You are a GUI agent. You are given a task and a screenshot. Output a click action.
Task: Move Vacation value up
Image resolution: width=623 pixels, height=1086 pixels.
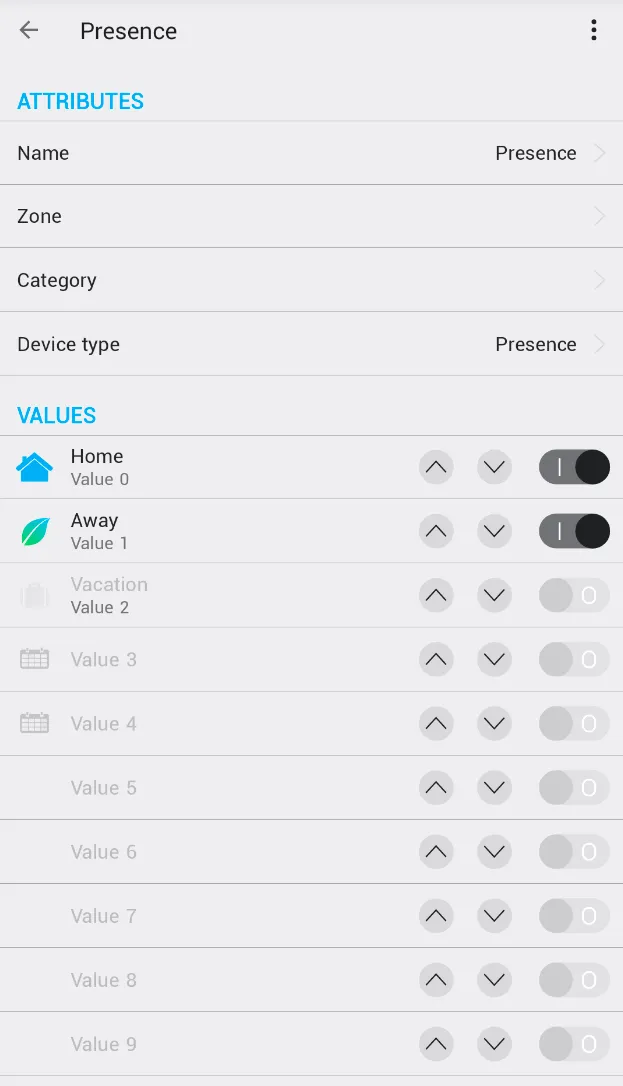(x=436, y=596)
